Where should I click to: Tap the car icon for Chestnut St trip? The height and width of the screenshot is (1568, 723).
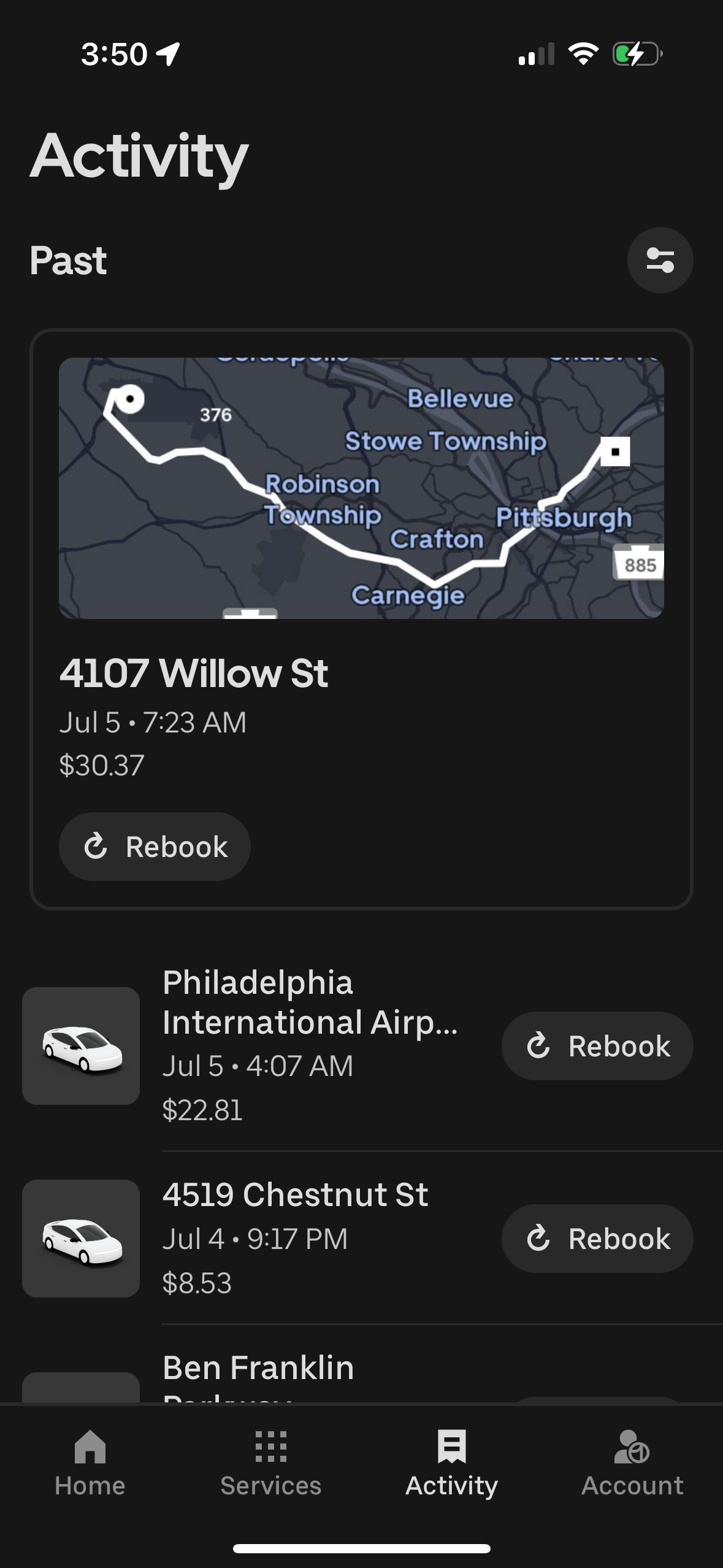81,1238
